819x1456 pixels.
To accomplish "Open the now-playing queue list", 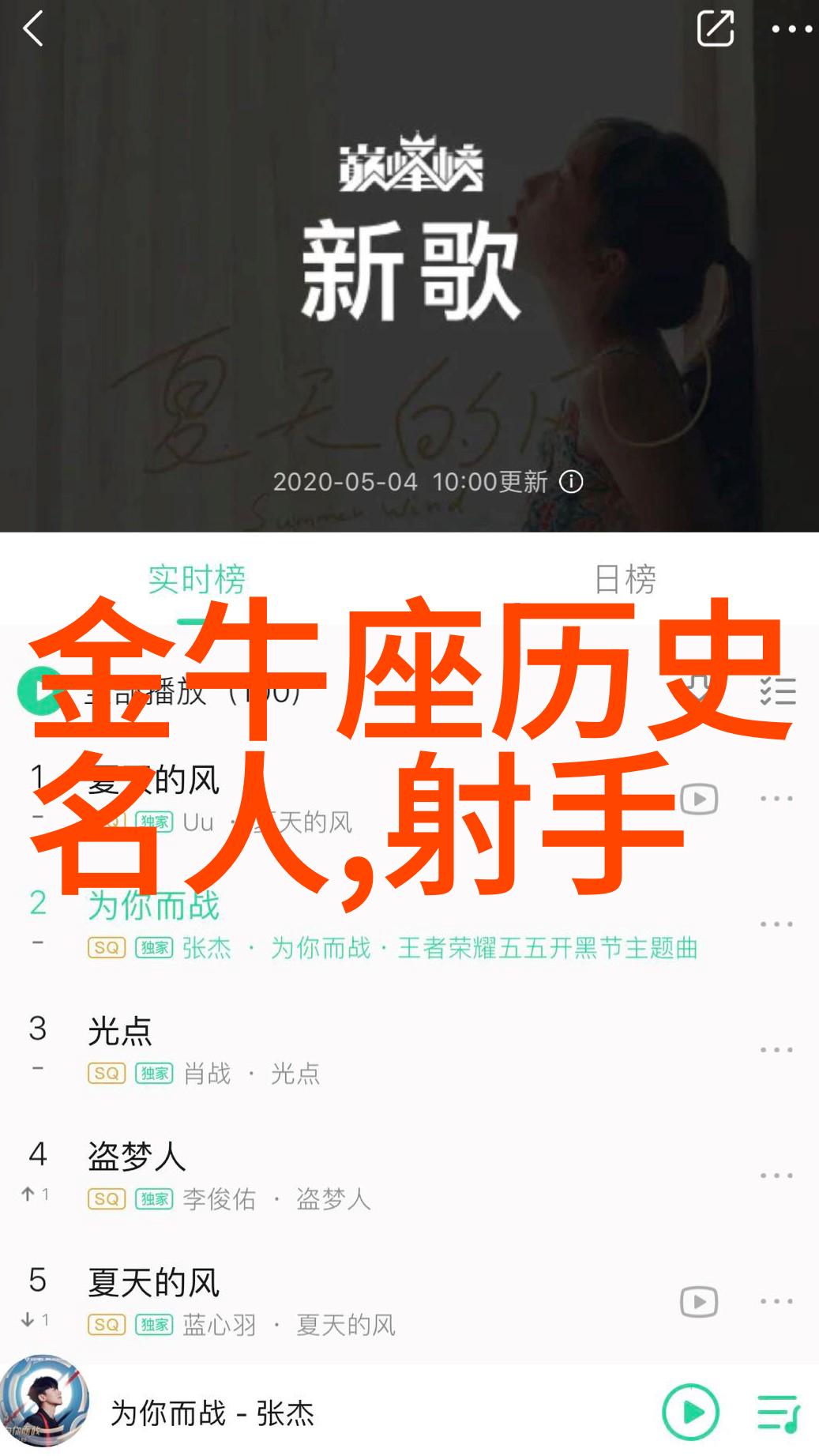I will (x=778, y=1413).
